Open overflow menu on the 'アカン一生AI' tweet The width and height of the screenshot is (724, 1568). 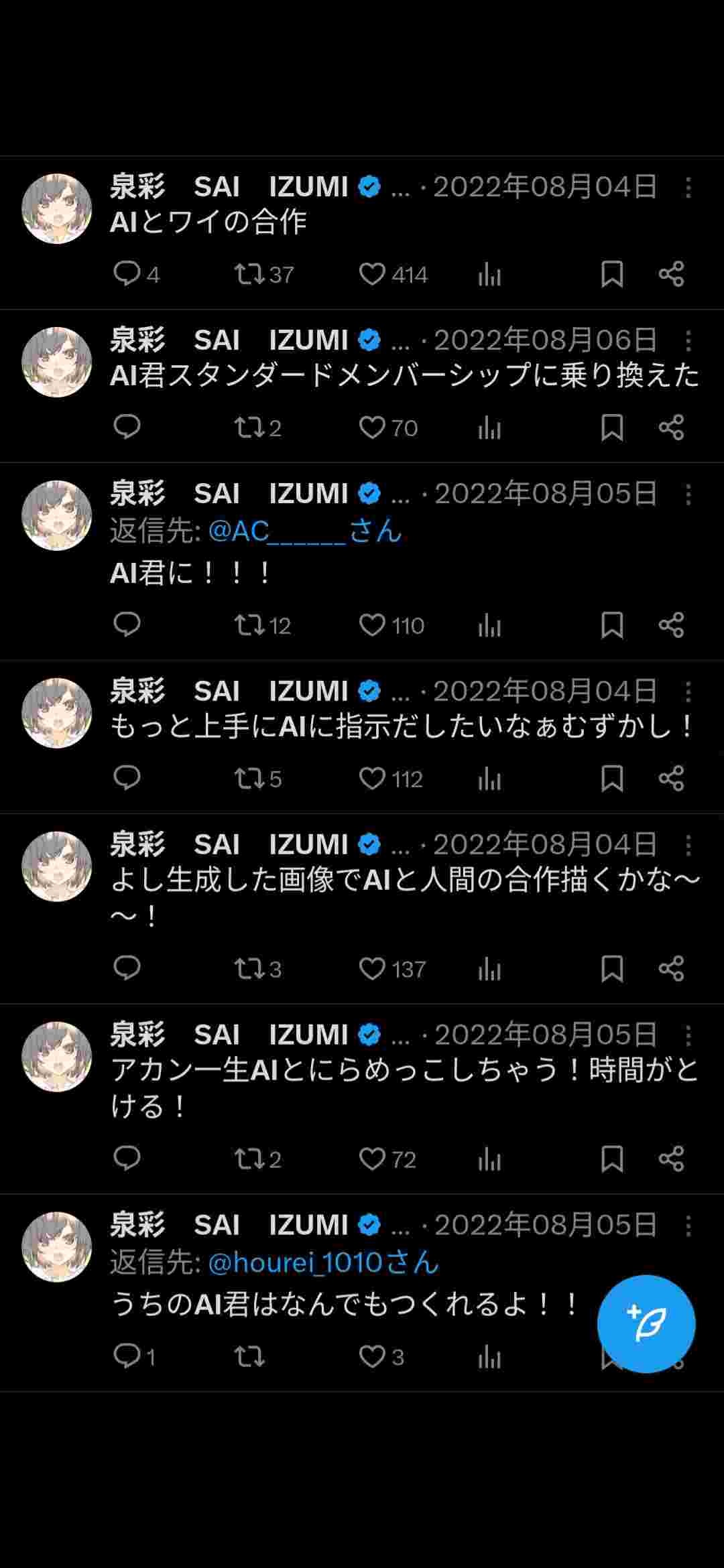point(688,1036)
